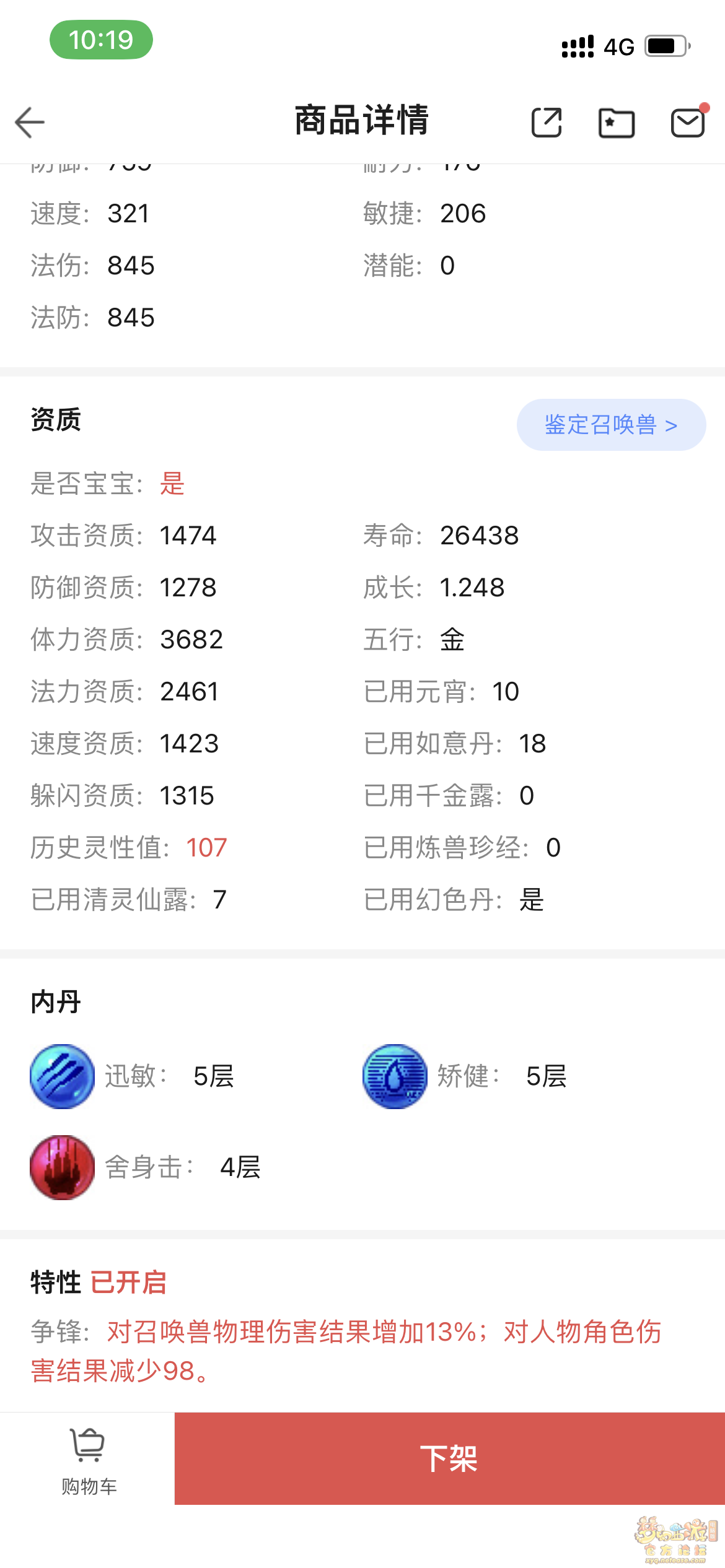Tap the 下架 delist button
This screenshot has width=725, height=1568.
[x=449, y=1459]
